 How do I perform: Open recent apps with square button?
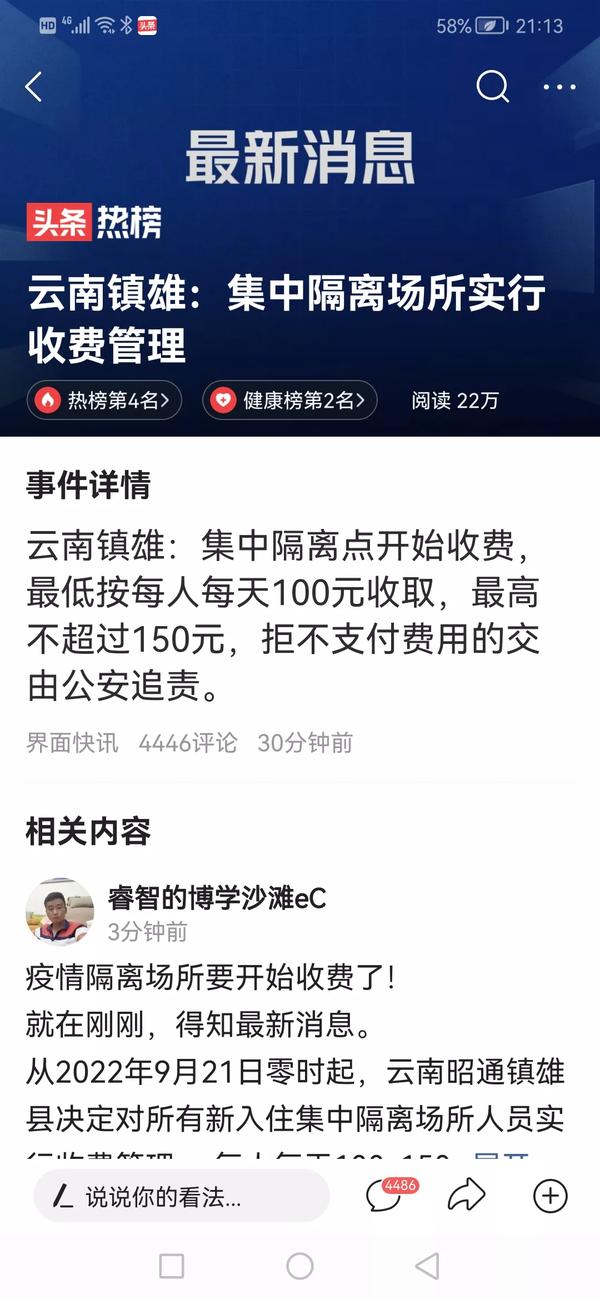point(172,1266)
